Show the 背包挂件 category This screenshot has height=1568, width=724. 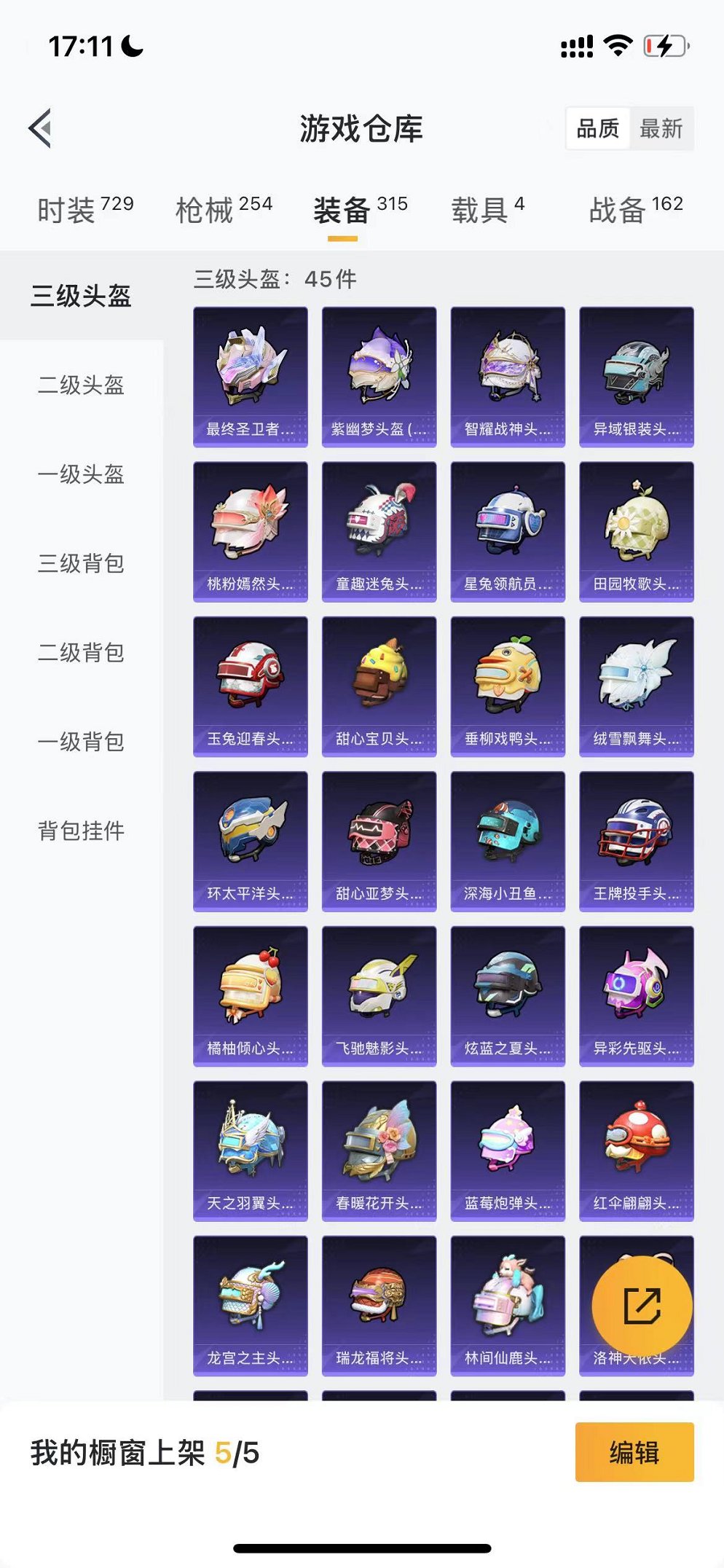82,831
